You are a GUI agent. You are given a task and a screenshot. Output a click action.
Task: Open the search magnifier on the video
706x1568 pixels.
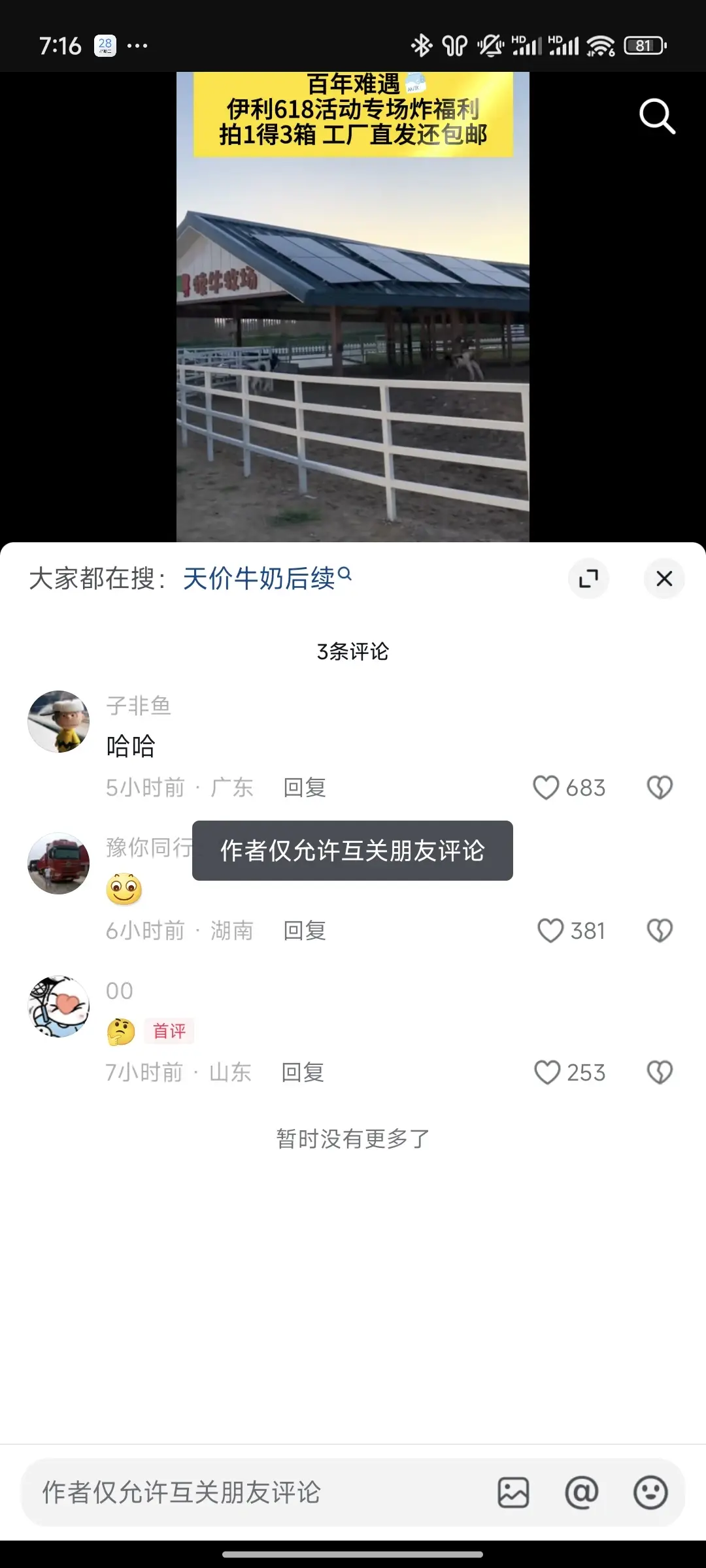coord(657,117)
